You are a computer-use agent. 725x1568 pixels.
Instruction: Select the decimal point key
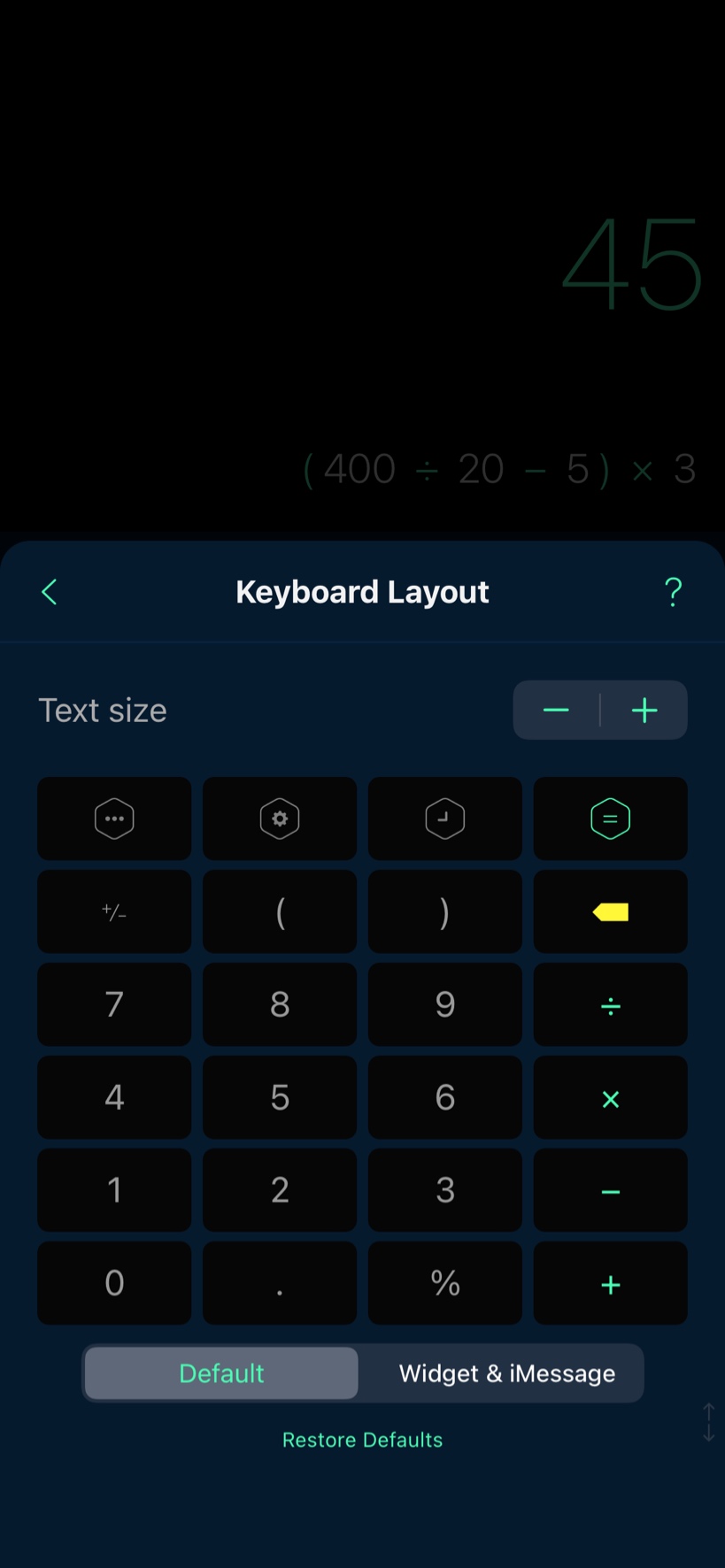[280, 1283]
